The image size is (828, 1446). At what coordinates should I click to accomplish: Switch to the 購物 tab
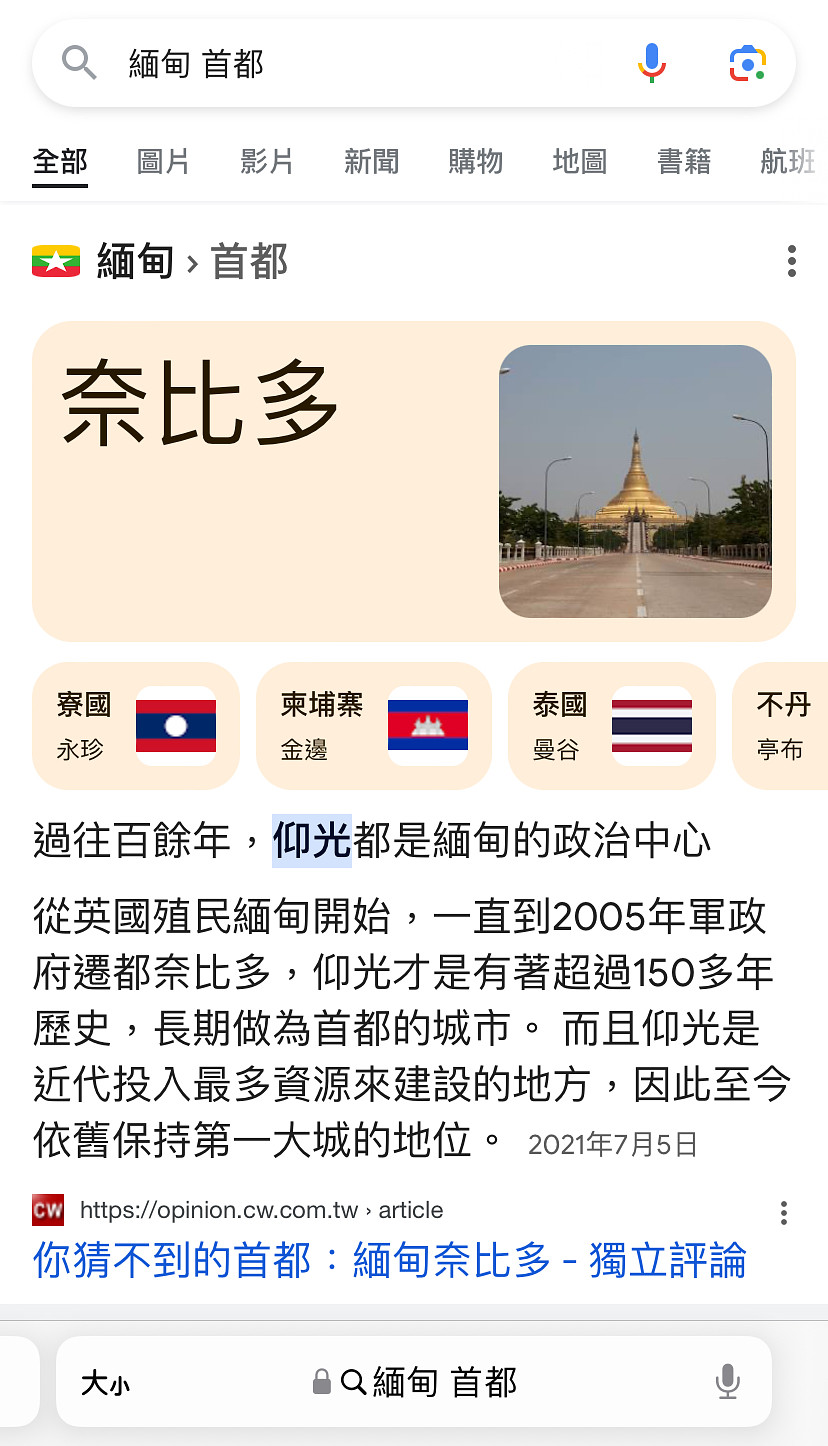pos(475,161)
